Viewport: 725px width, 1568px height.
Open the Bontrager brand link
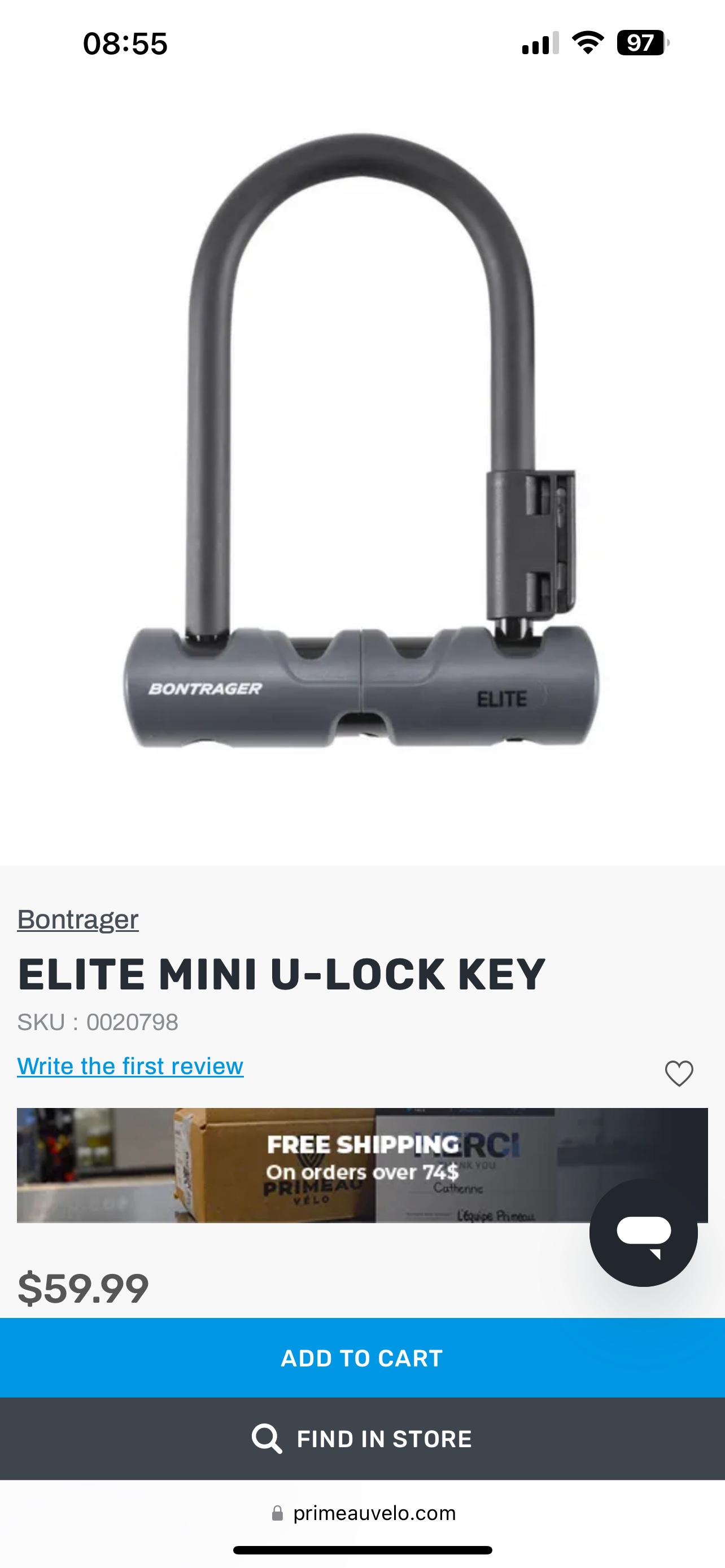click(78, 919)
